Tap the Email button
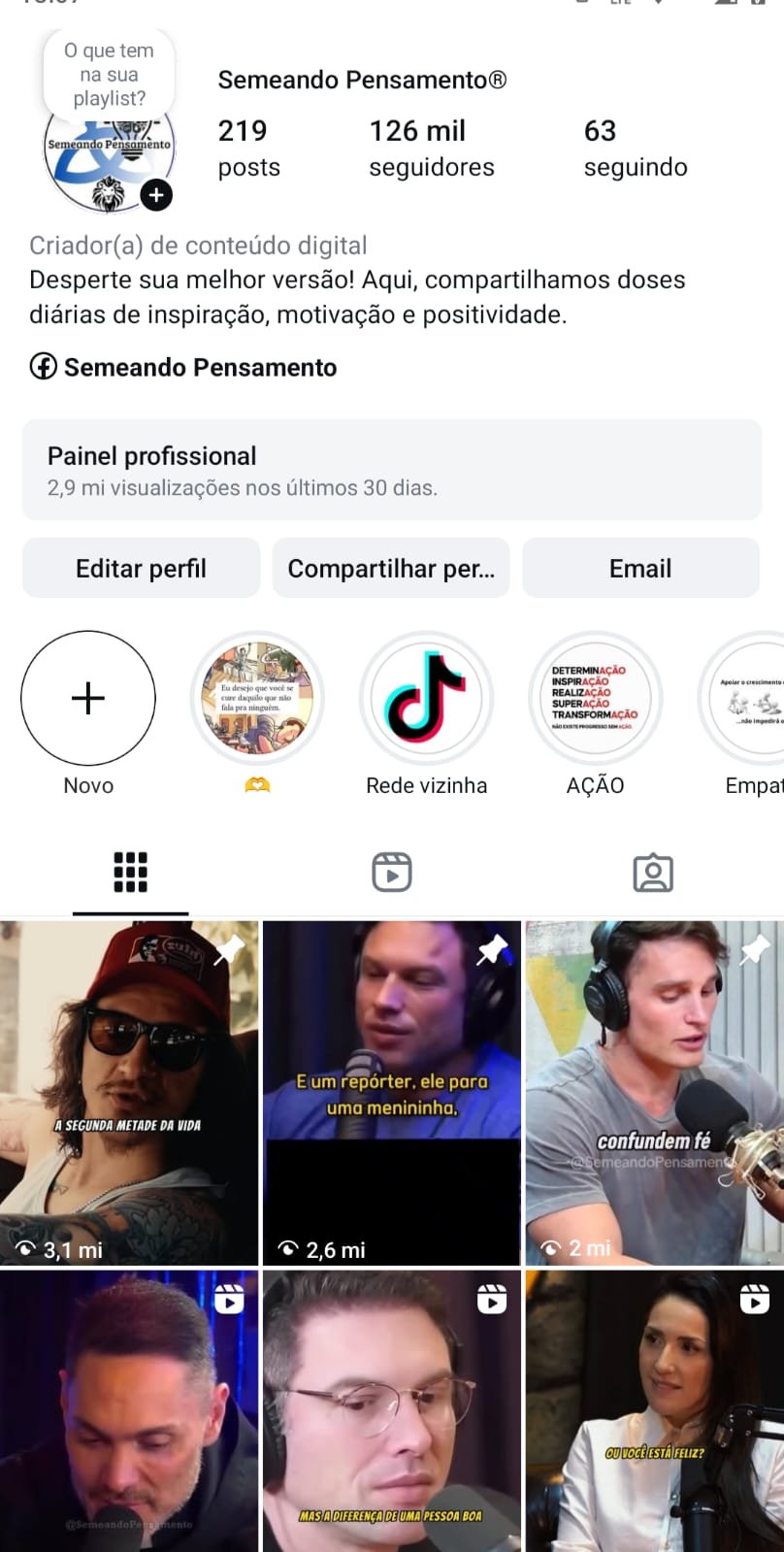Viewport: 784px width, 1552px height. coord(640,568)
